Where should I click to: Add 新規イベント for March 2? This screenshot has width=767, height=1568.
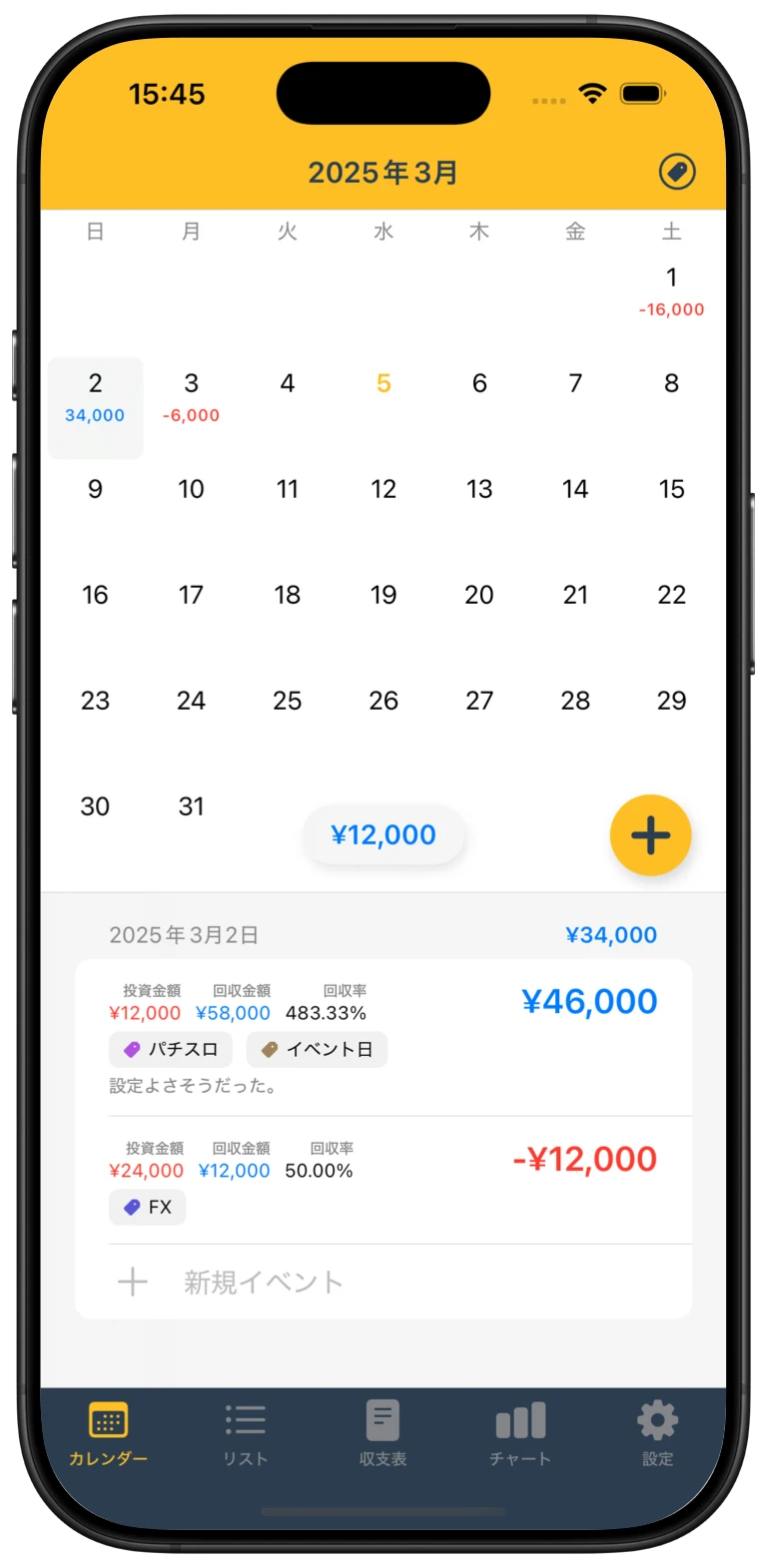pyautogui.click(x=263, y=1282)
